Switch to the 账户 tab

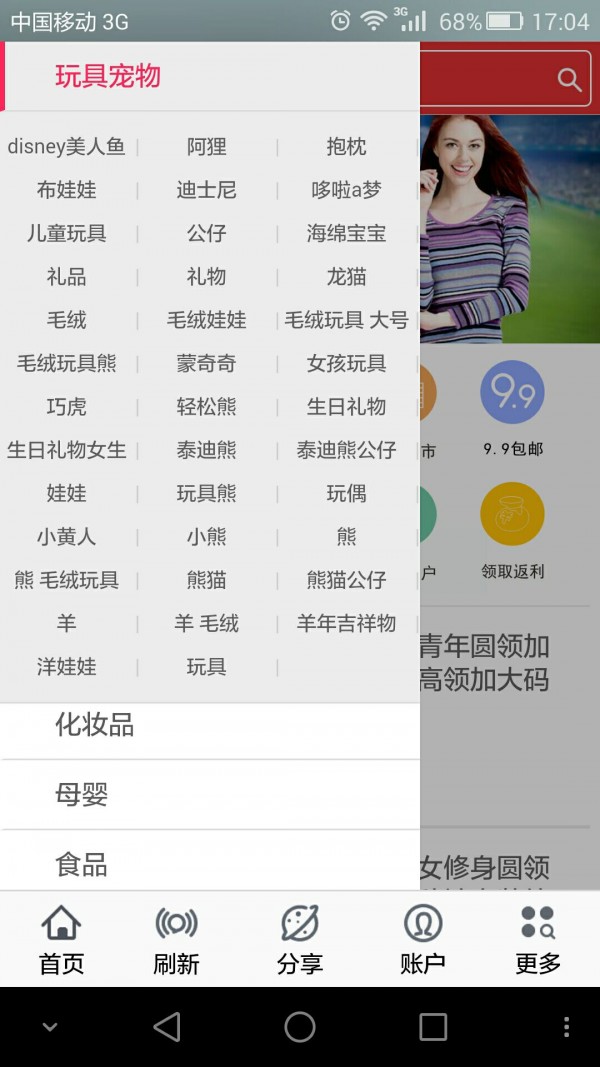(x=422, y=940)
